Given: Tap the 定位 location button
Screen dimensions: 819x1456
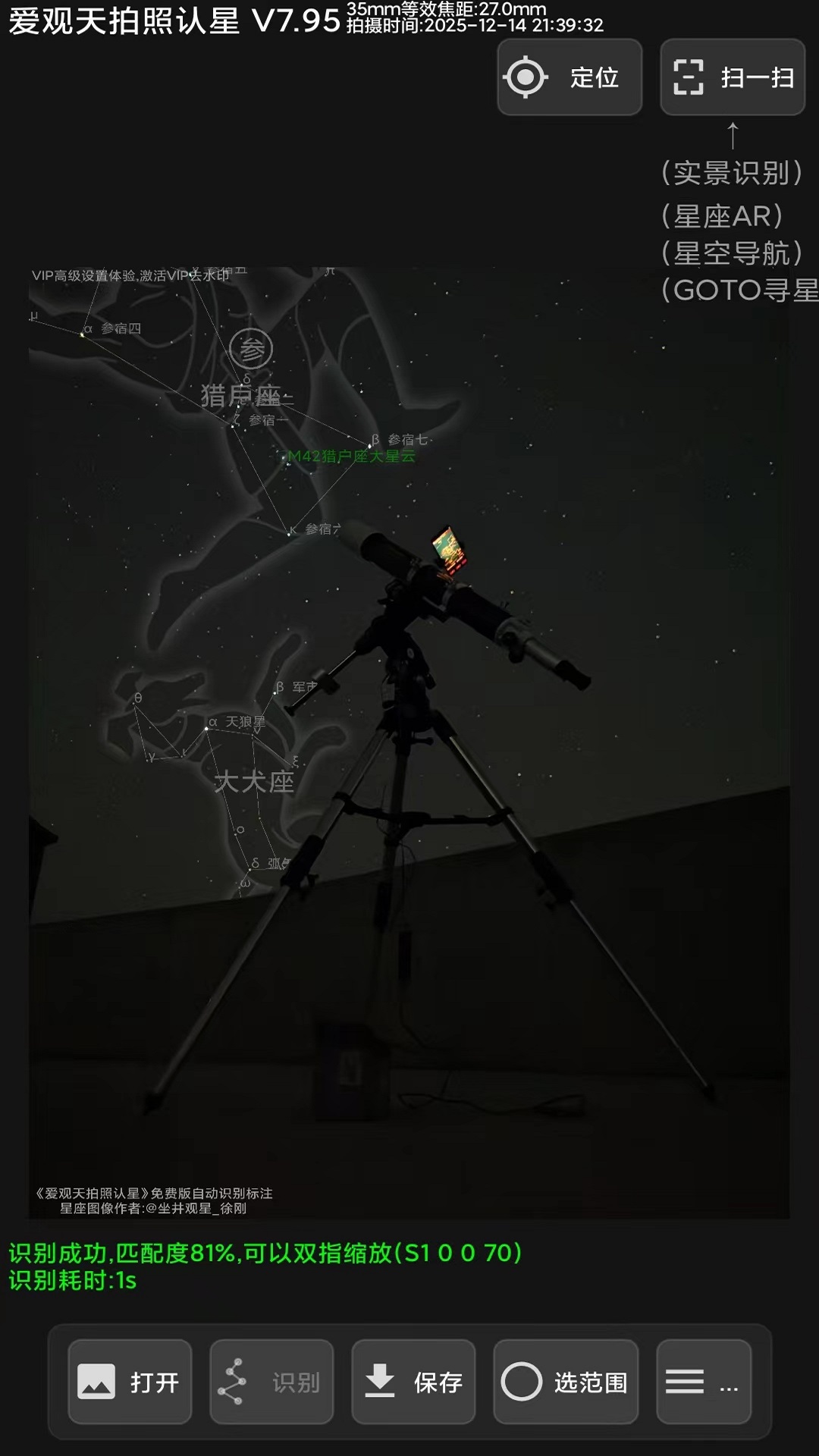Looking at the screenshot, I should pyautogui.click(x=570, y=77).
